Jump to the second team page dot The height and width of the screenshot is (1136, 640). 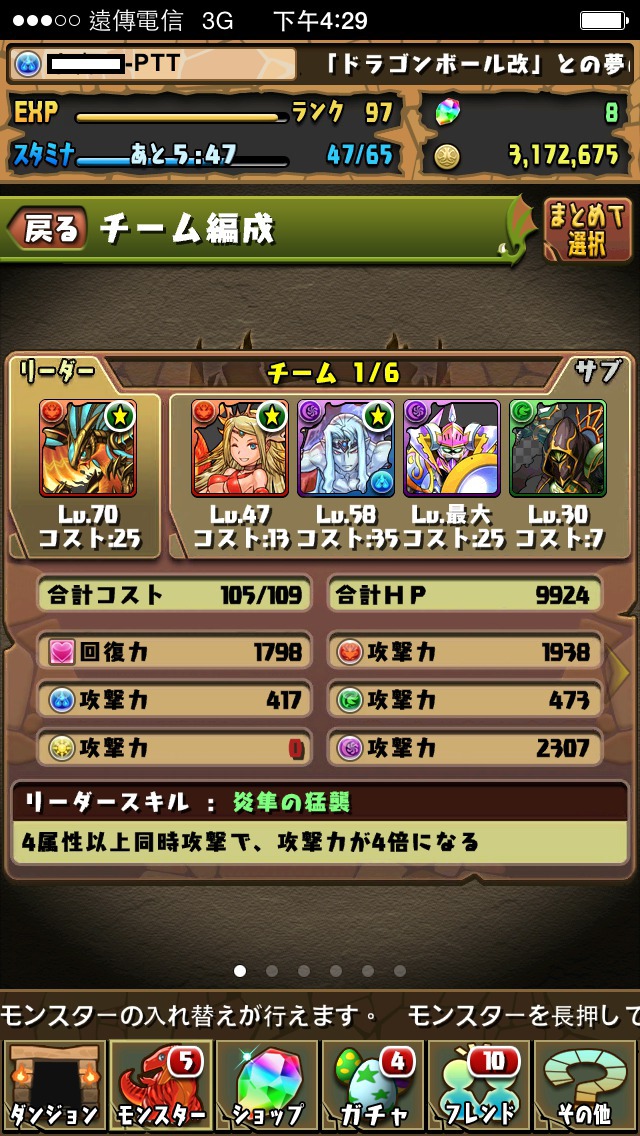tap(272, 970)
